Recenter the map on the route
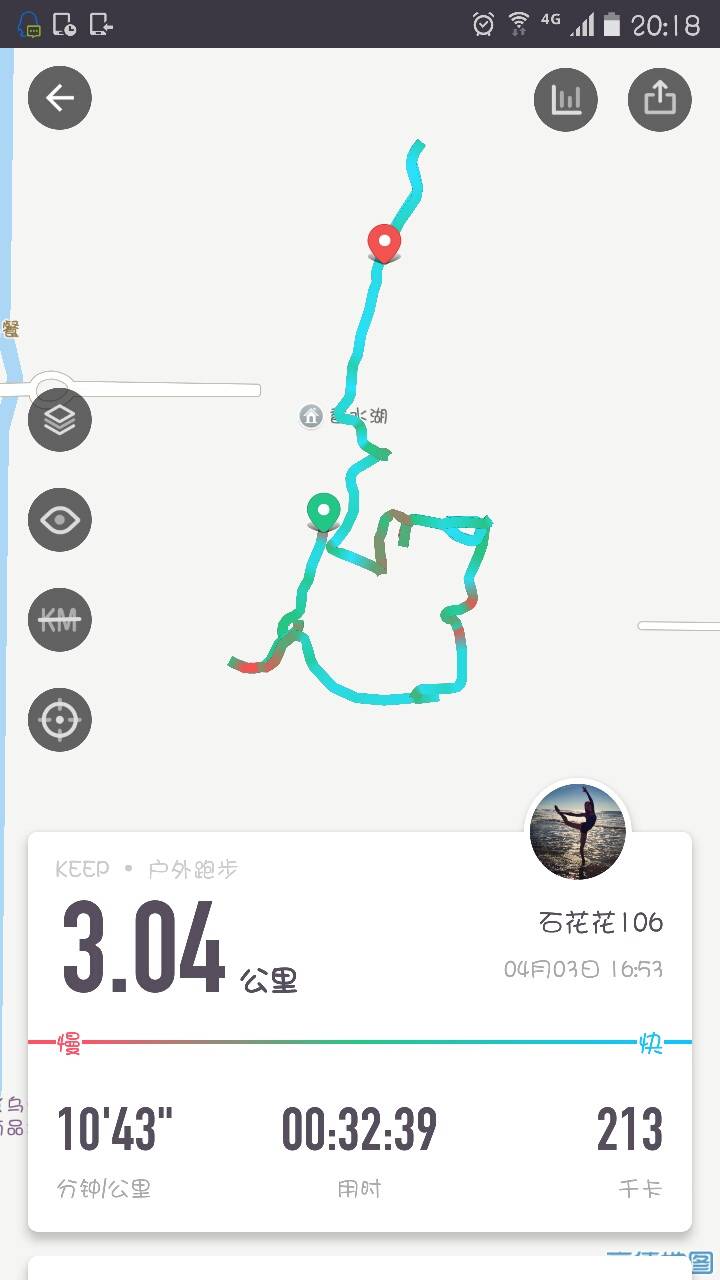Image resolution: width=720 pixels, height=1280 pixels. (x=60, y=719)
